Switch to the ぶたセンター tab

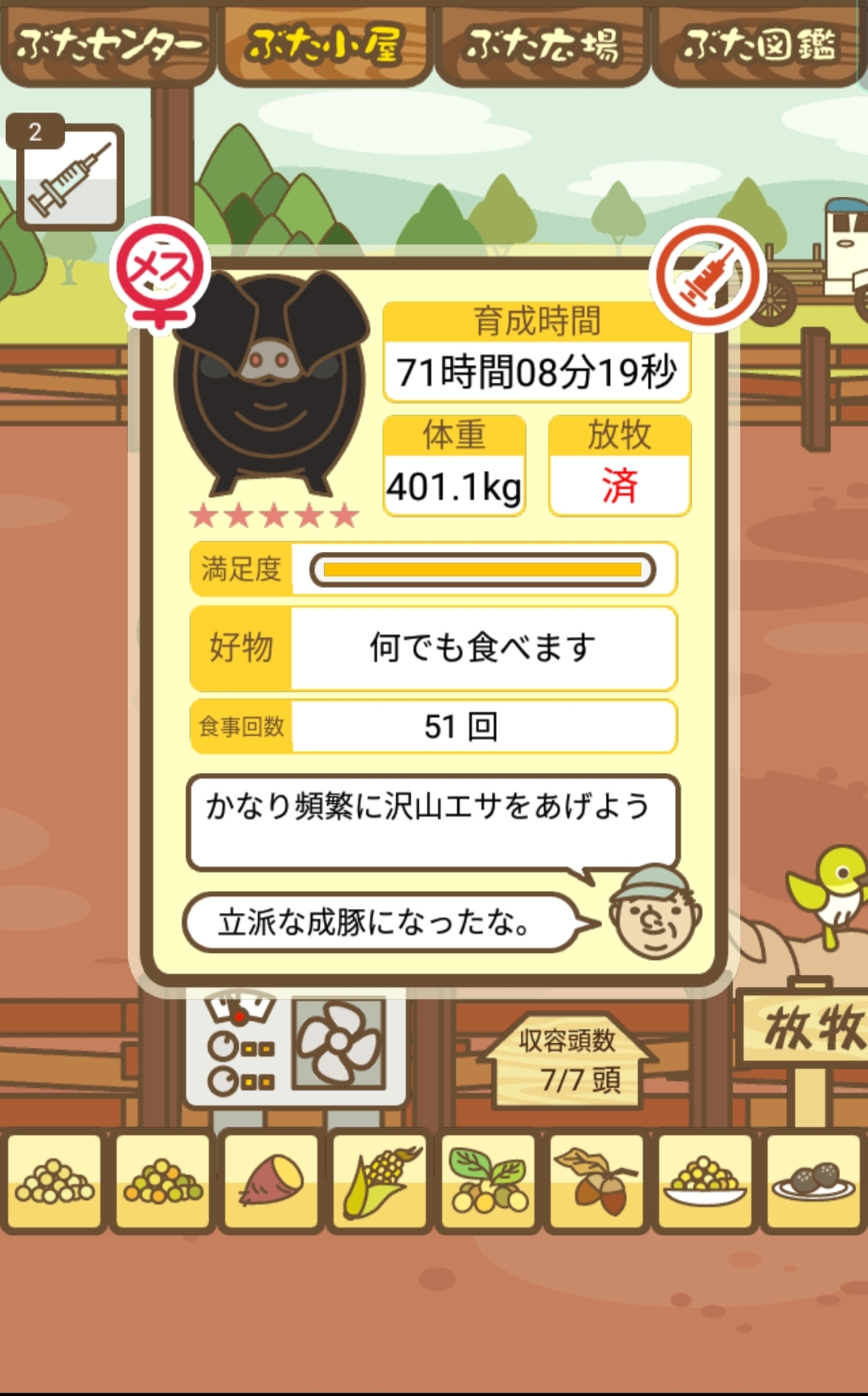coord(108,44)
